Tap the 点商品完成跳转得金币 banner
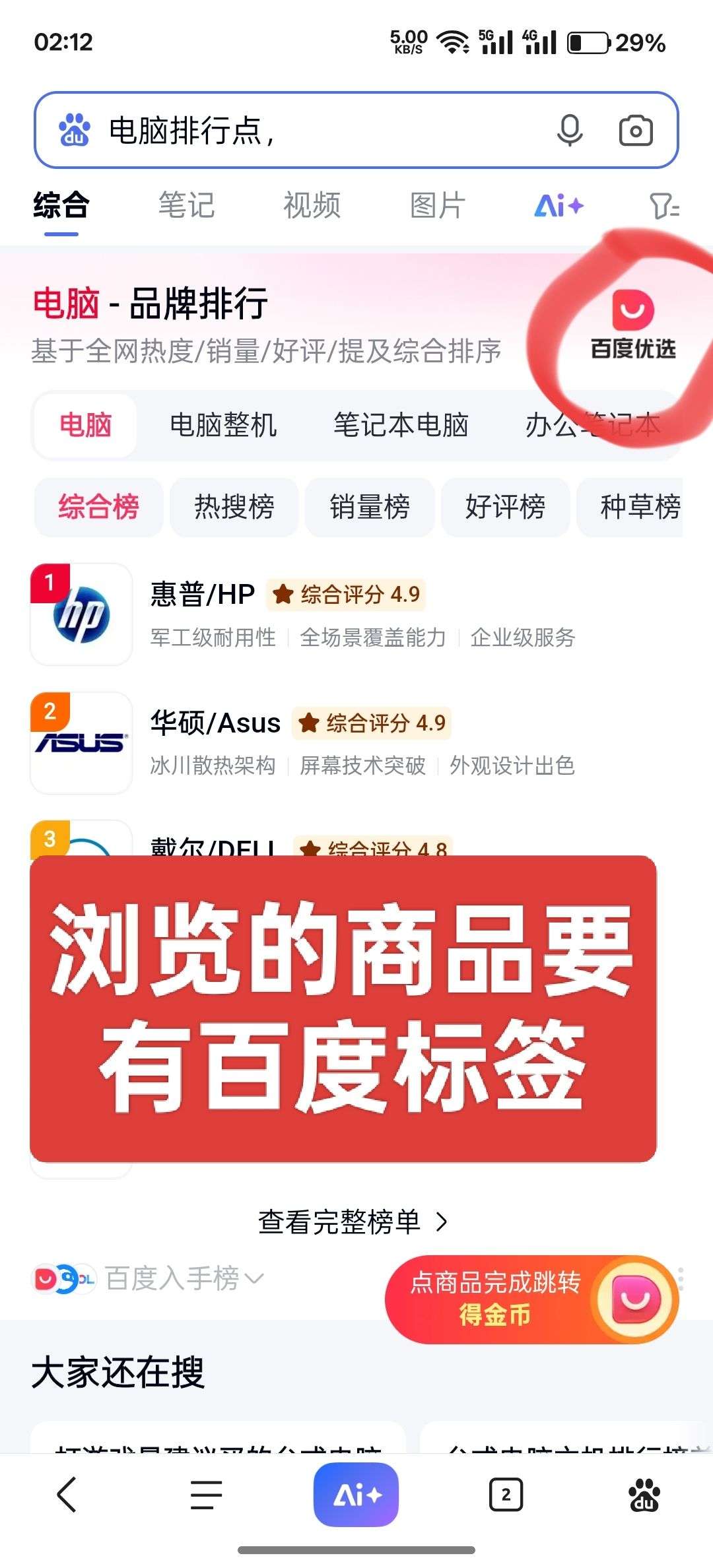 (x=531, y=1299)
